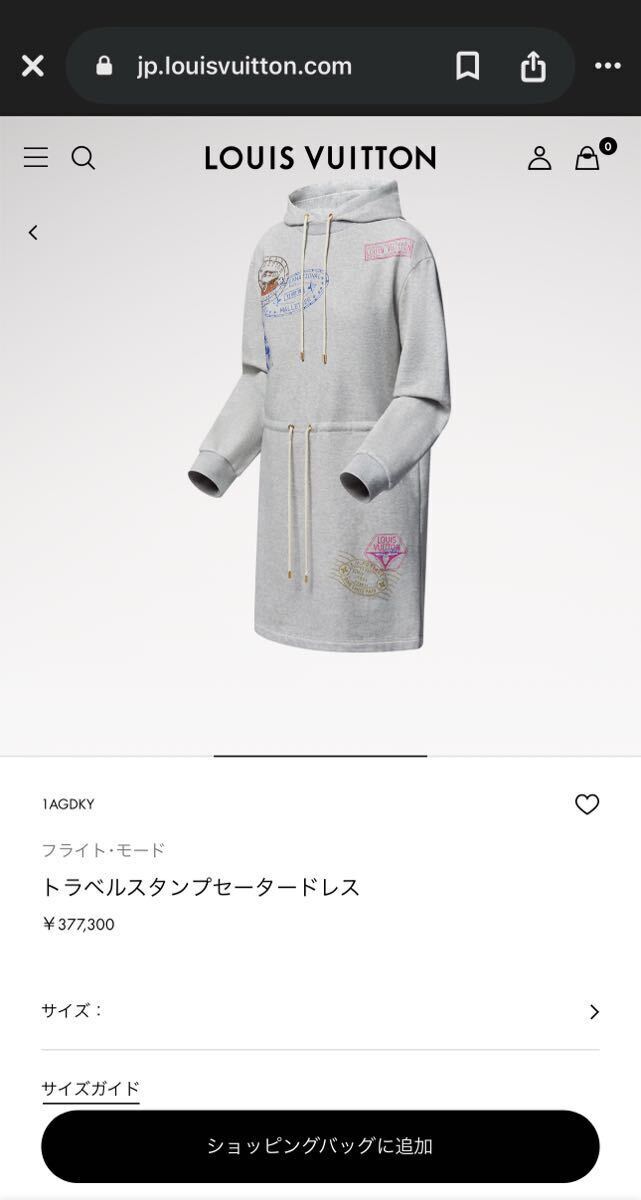Viewport: 641px width, 1200px height.
Task: Go back with the left arrow
Action: [33, 232]
